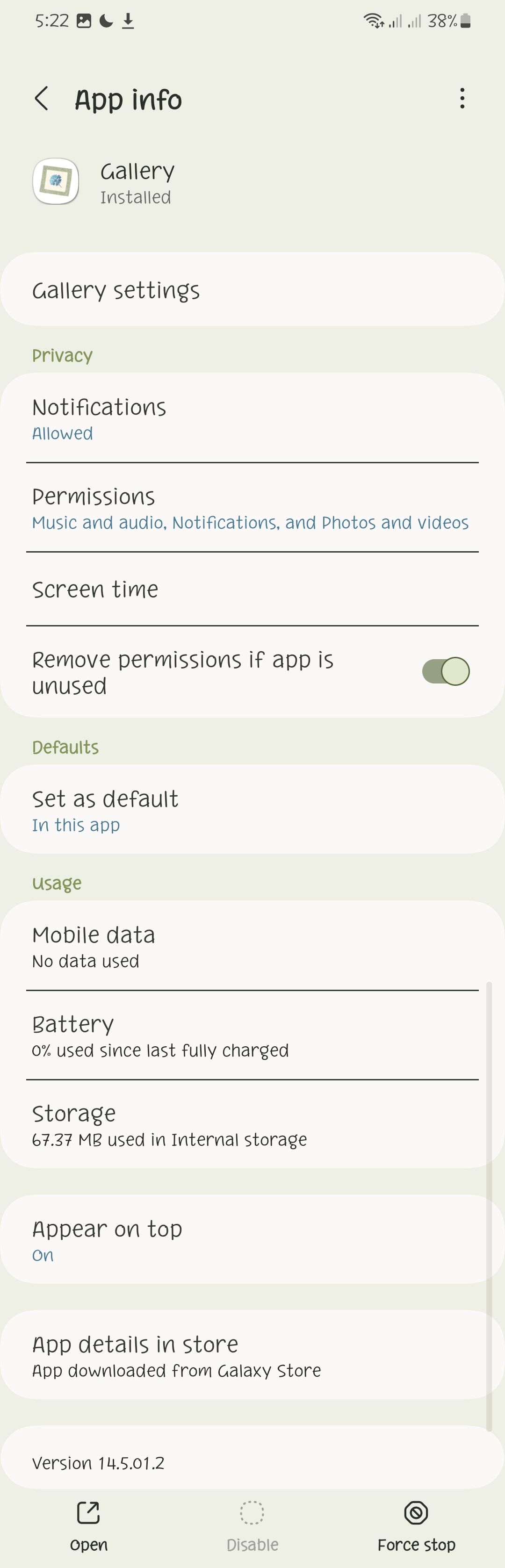View Gallery app Permissions
This screenshot has height=1568, width=505.
click(x=252, y=508)
